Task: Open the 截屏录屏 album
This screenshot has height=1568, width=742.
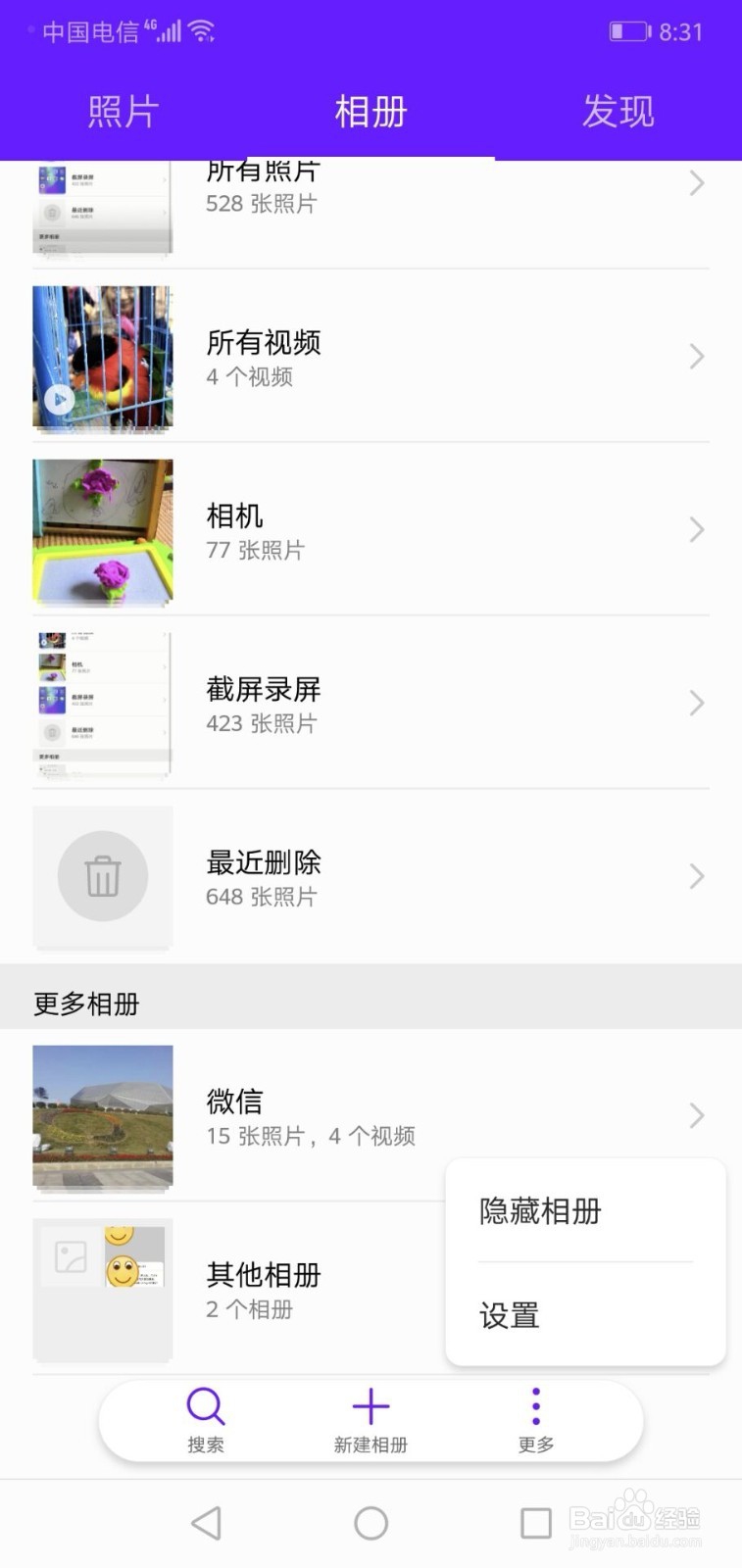Action: click(x=371, y=703)
